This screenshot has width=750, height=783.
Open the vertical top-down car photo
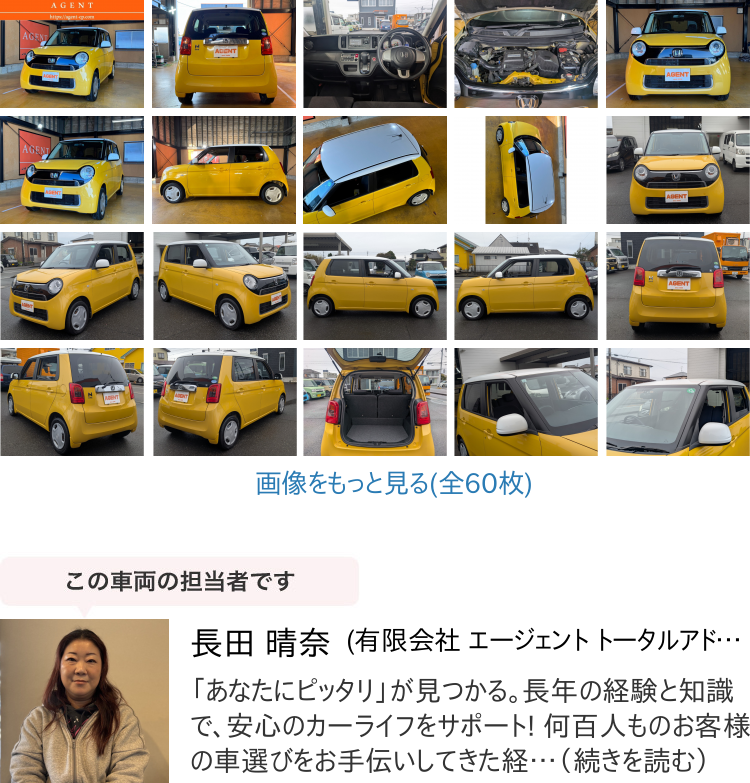(526, 170)
